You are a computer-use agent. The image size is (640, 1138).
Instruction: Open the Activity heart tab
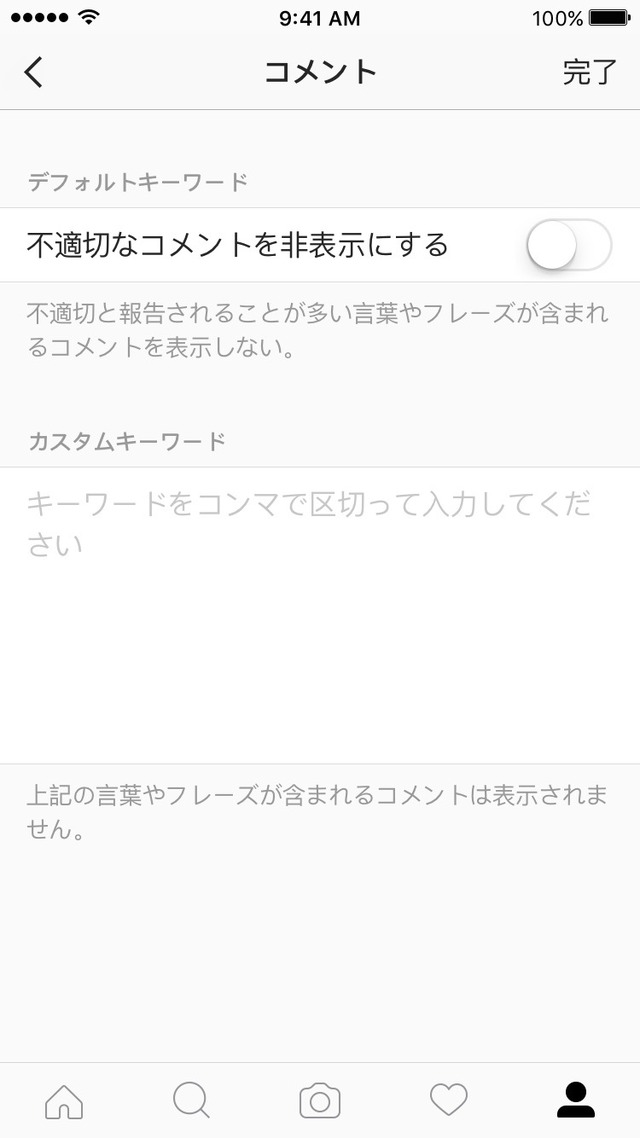click(448, 1100)
